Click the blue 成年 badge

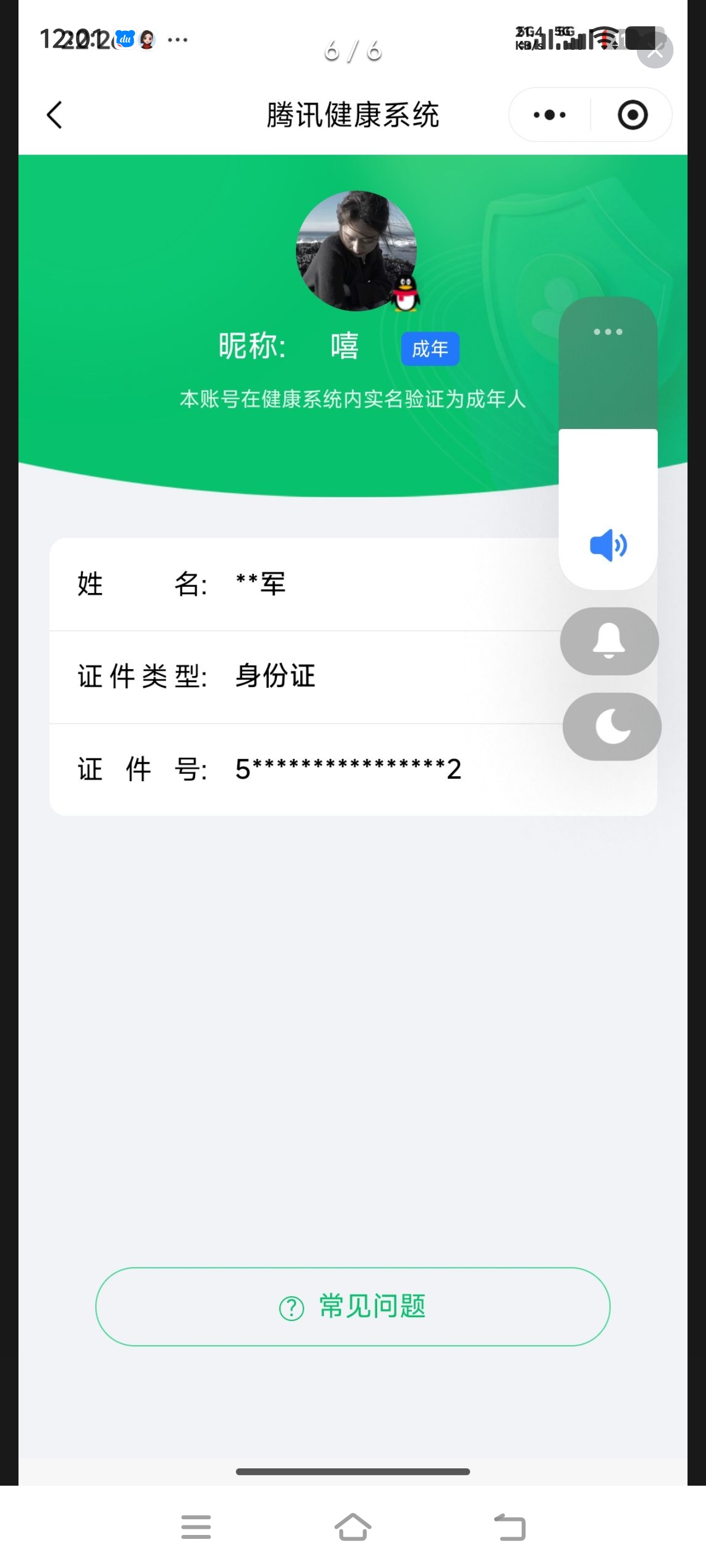click(430, 348)
